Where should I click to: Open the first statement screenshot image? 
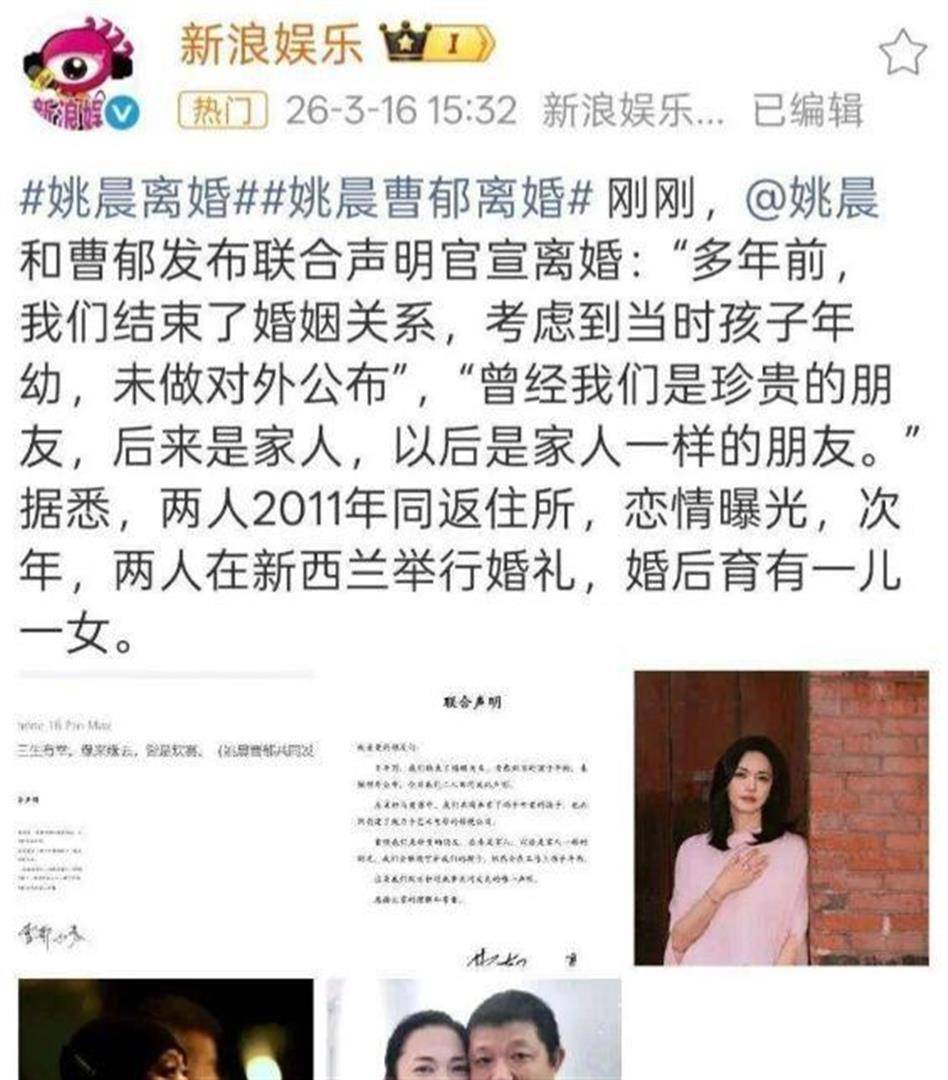coord(166,818)
